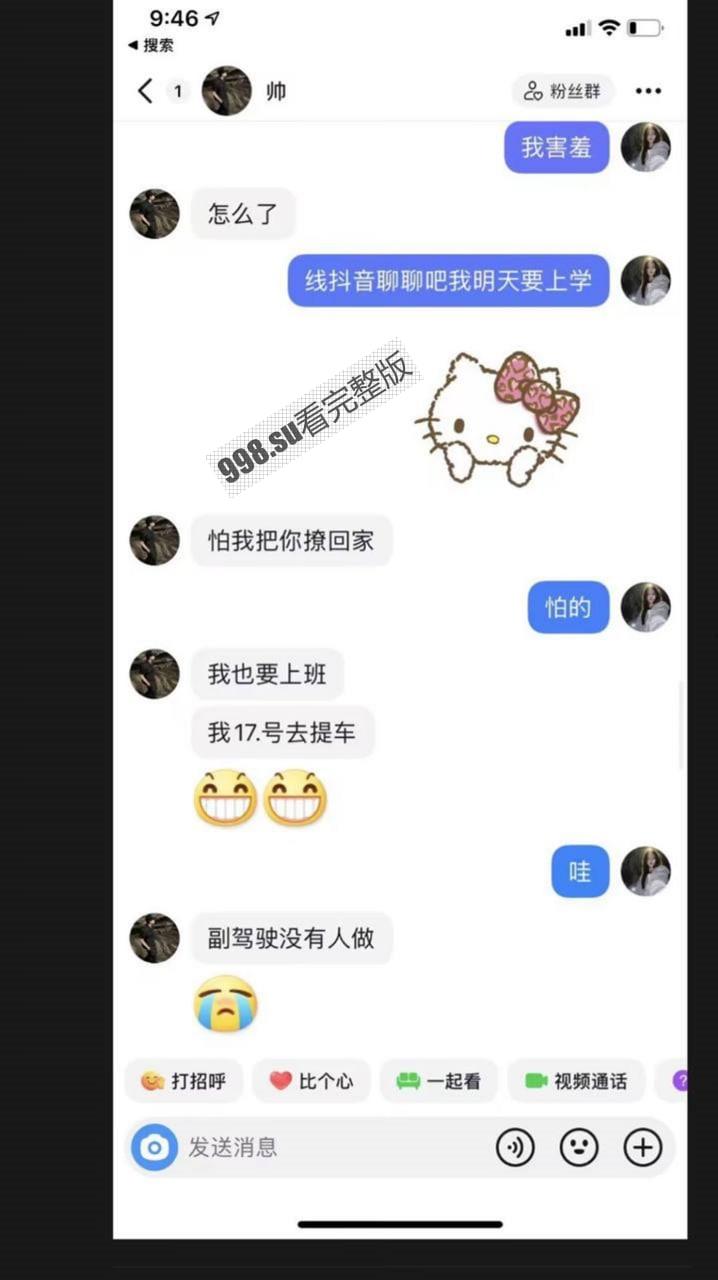Open 帅's profile avatar in header
Image resolution: width=718 pixels, height=1280 pixels.
coord(226,91)
